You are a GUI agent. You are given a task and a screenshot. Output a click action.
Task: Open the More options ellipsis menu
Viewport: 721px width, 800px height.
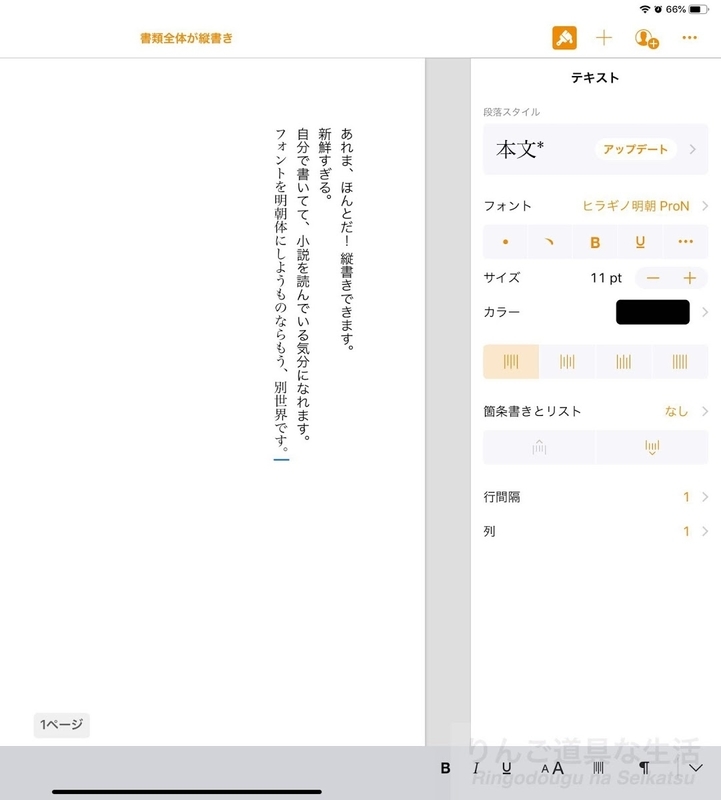[688, 38]
